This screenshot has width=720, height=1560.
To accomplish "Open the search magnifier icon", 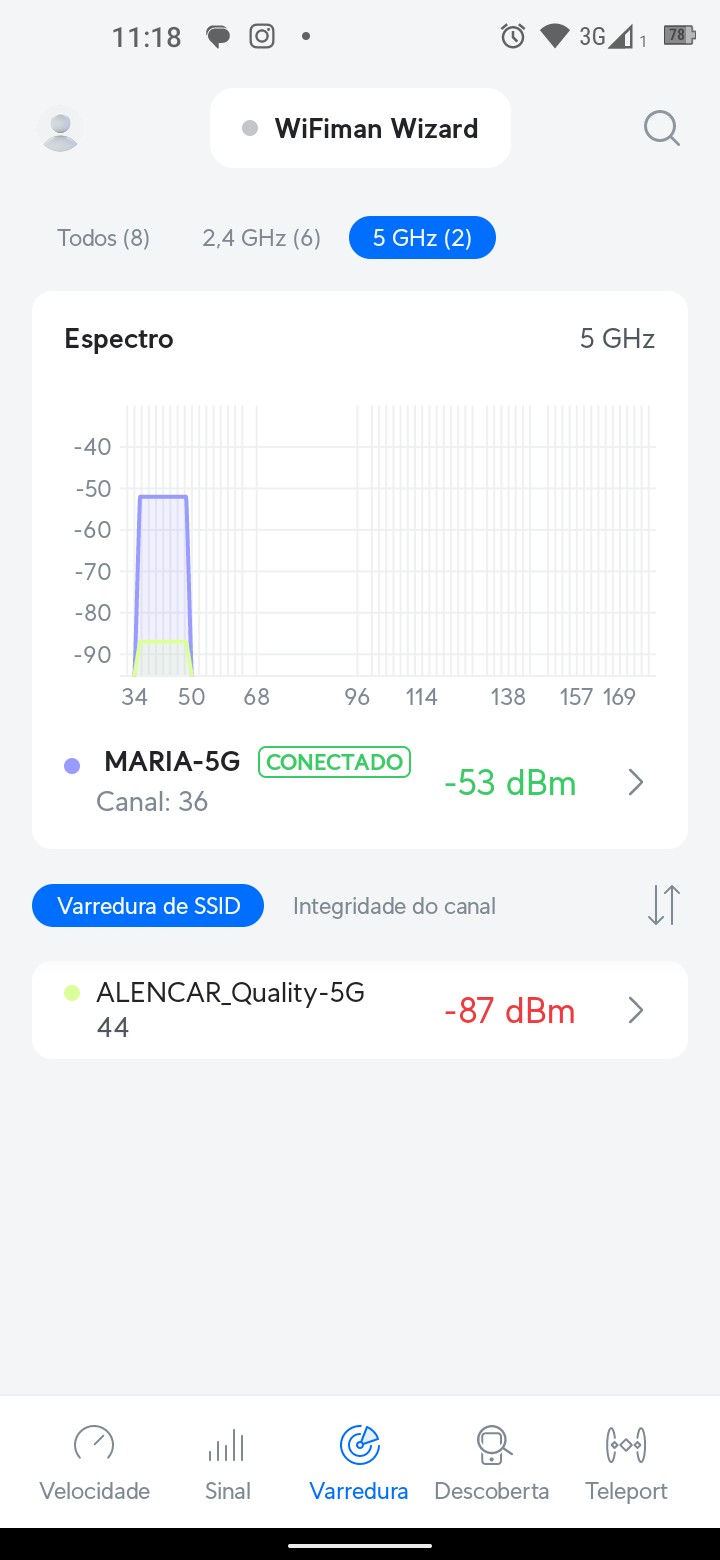I will tap(661, 129).
